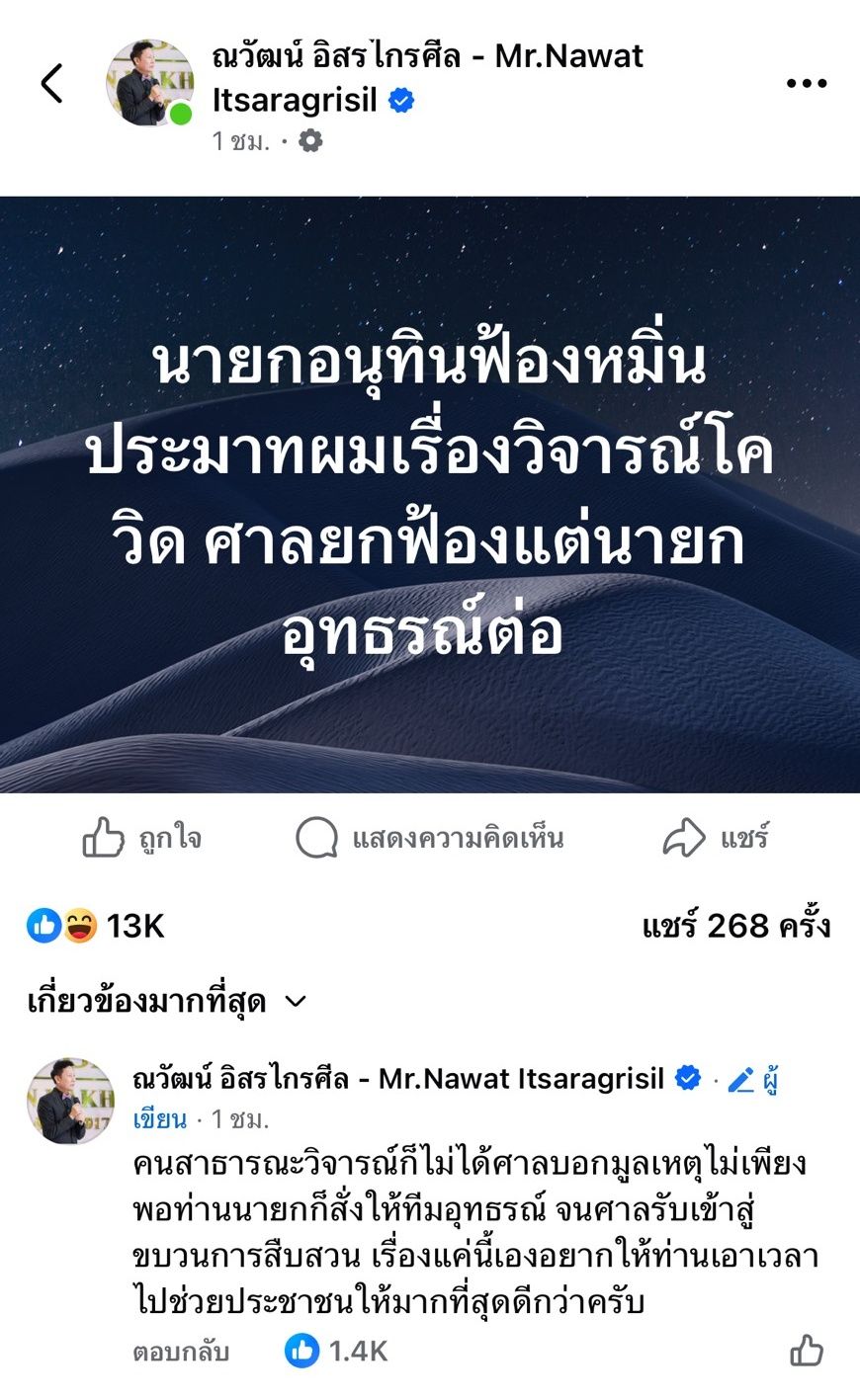
Task: Expand the เกี่ยวข้องมากที่สุด comment sort dropdown
Action: [167, 1002]
